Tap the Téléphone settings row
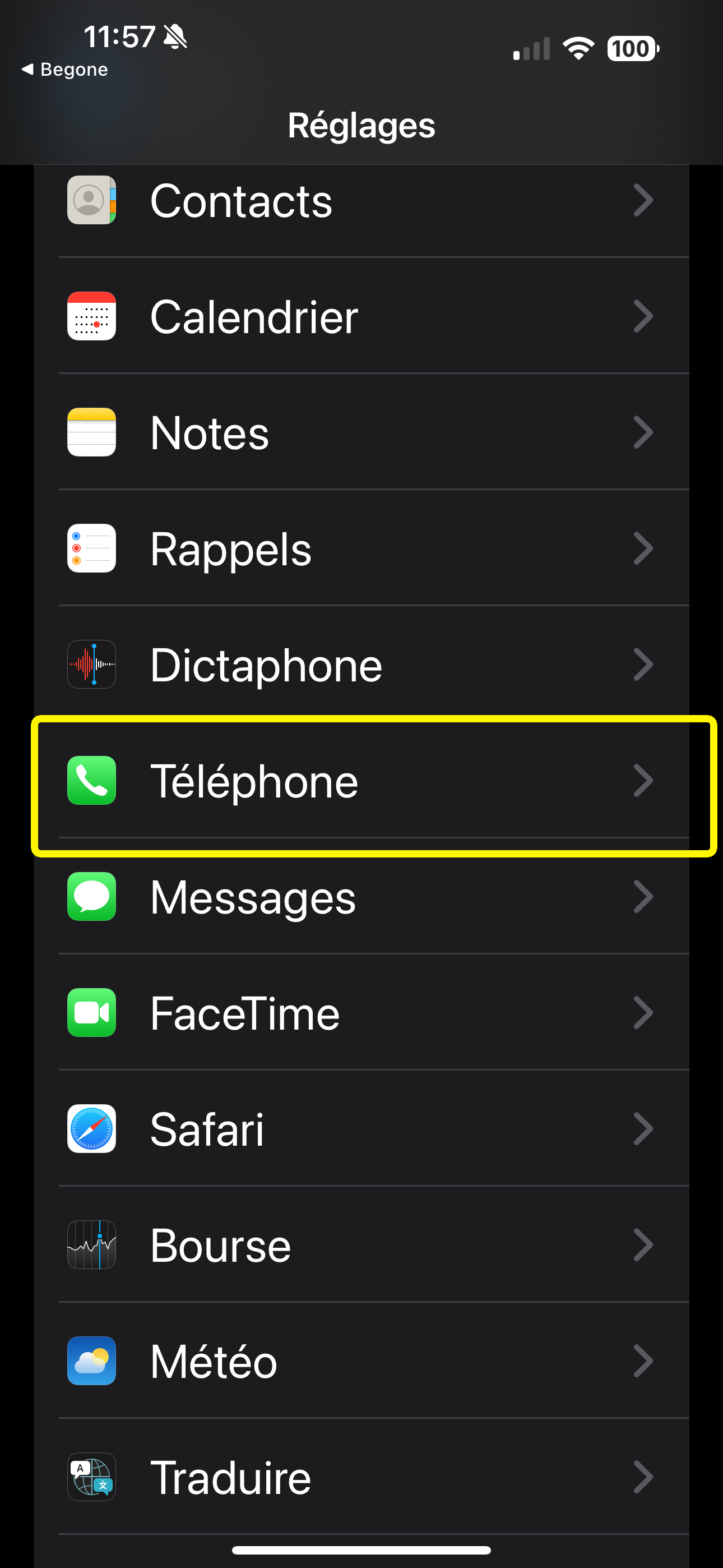The height and width of the screenshot is (1568, 723). click(361, 780)
